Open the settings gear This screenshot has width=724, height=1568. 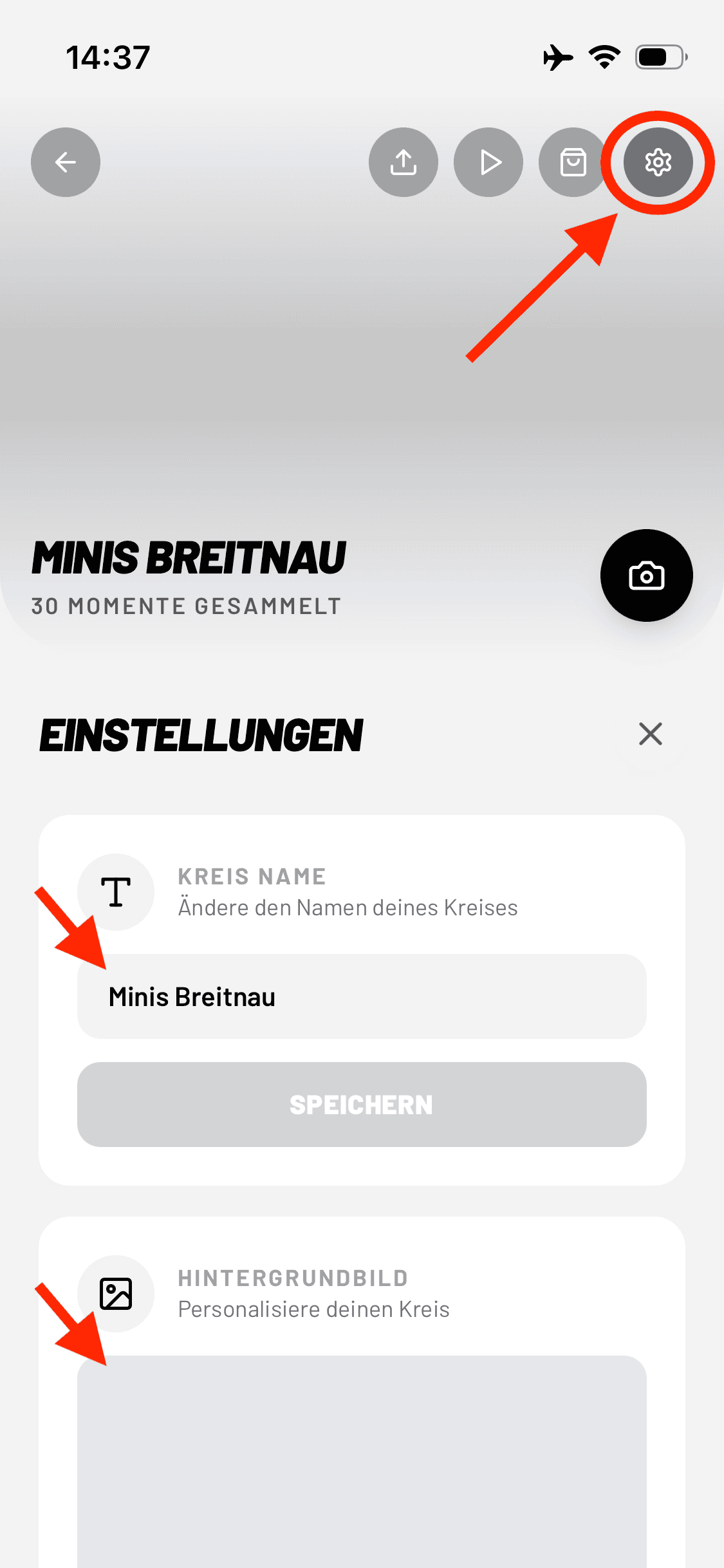coord(658,162)
